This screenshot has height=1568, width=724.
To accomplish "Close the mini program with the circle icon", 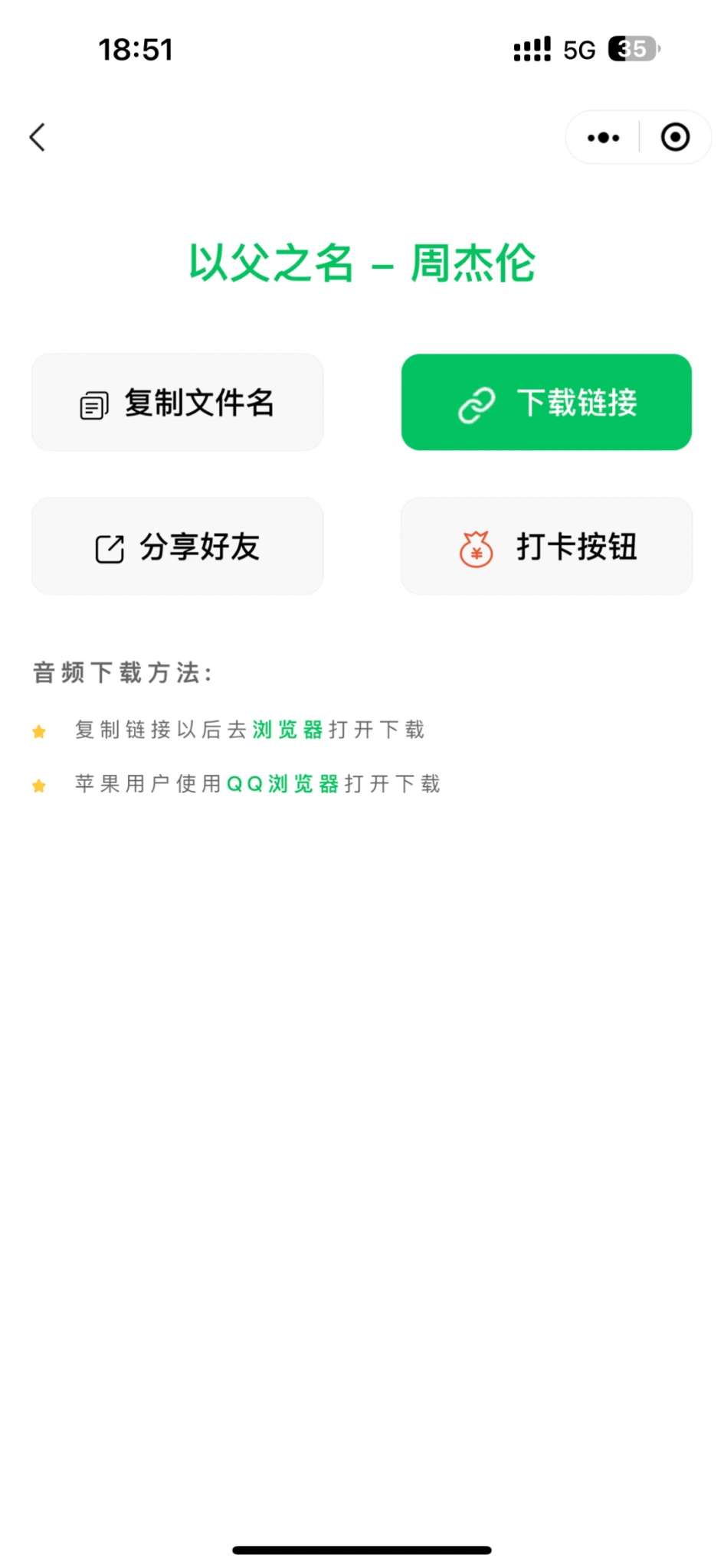I will [675, 138].
